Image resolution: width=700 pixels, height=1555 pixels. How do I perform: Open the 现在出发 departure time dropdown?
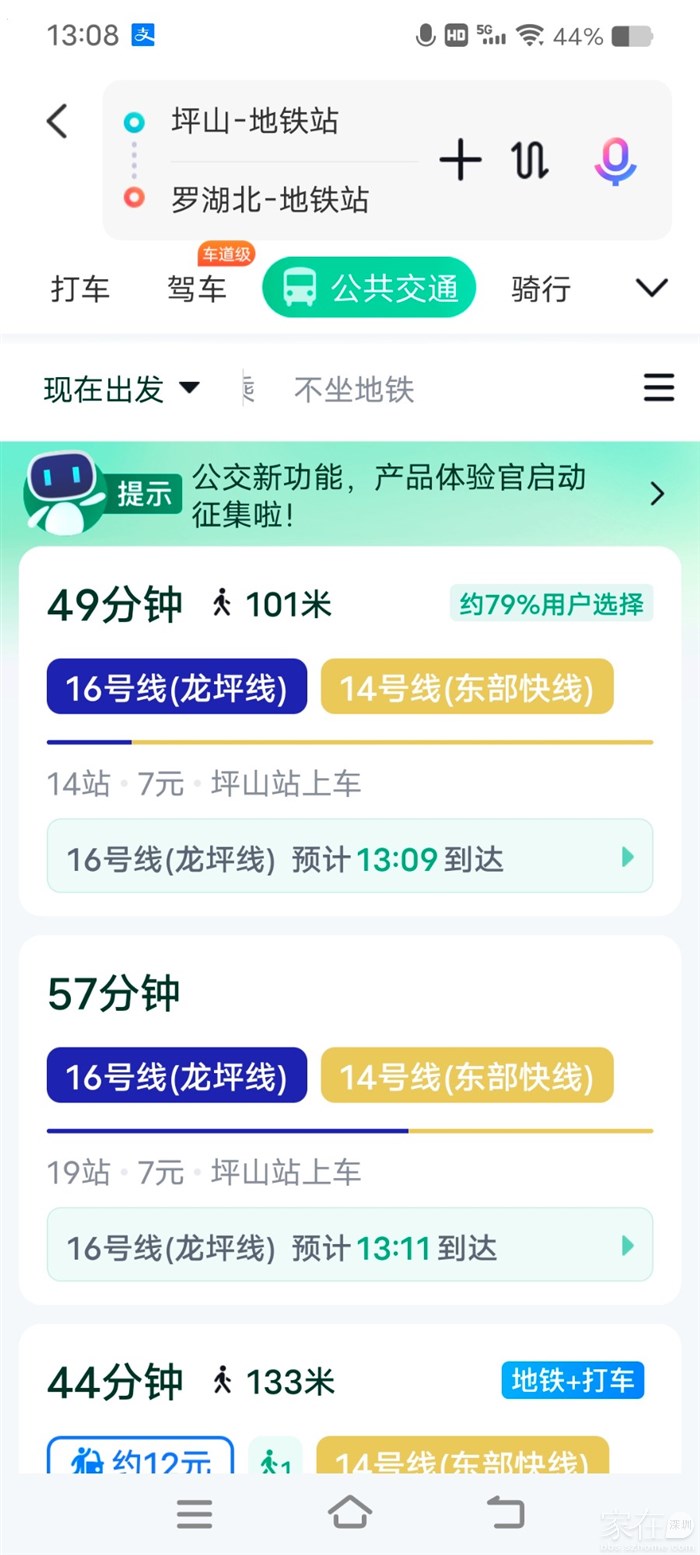tap(122, 388)
